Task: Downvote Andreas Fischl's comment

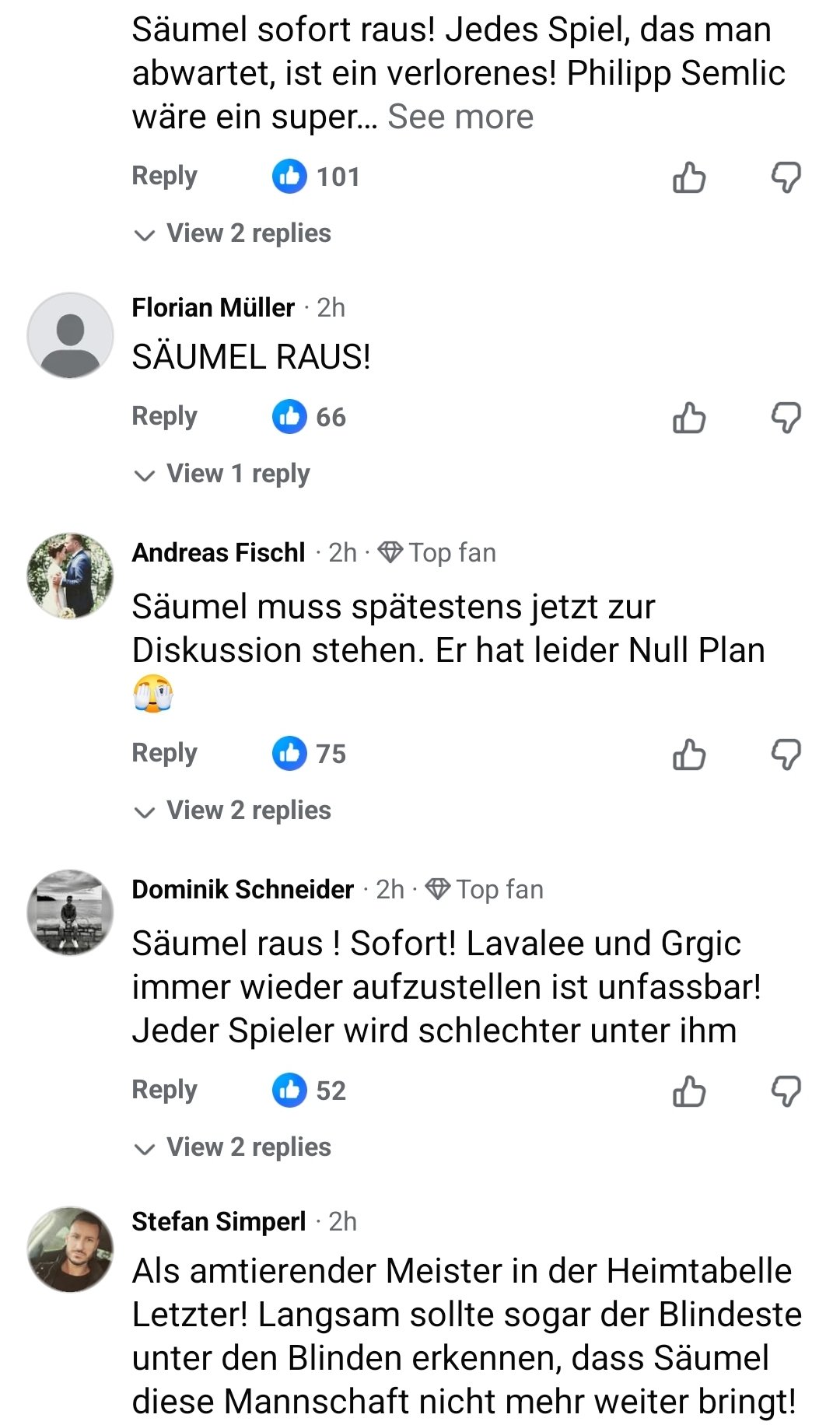Action: pyautogui.click(x=786, y=755)
